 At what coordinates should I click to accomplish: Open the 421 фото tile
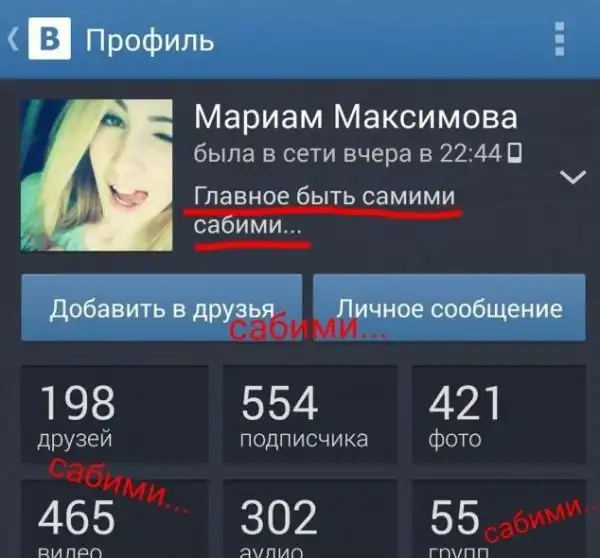pyautogui.click(x=499, y=415)
